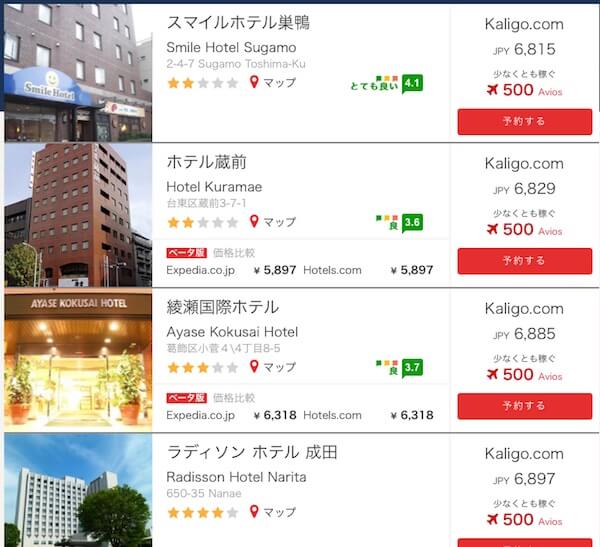Book Hotel Kuramae with 予約する button
600x547 pixels.
(524, 261)
